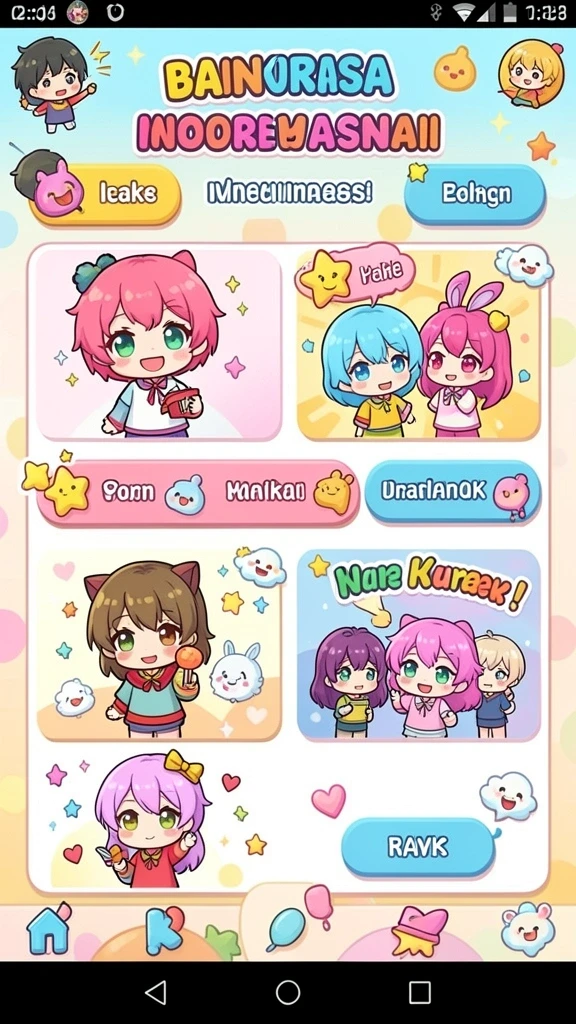This screenshot has height=1024, width=576.
Task: Tap the blue "Eolngn" button
Action: point(475,194)
